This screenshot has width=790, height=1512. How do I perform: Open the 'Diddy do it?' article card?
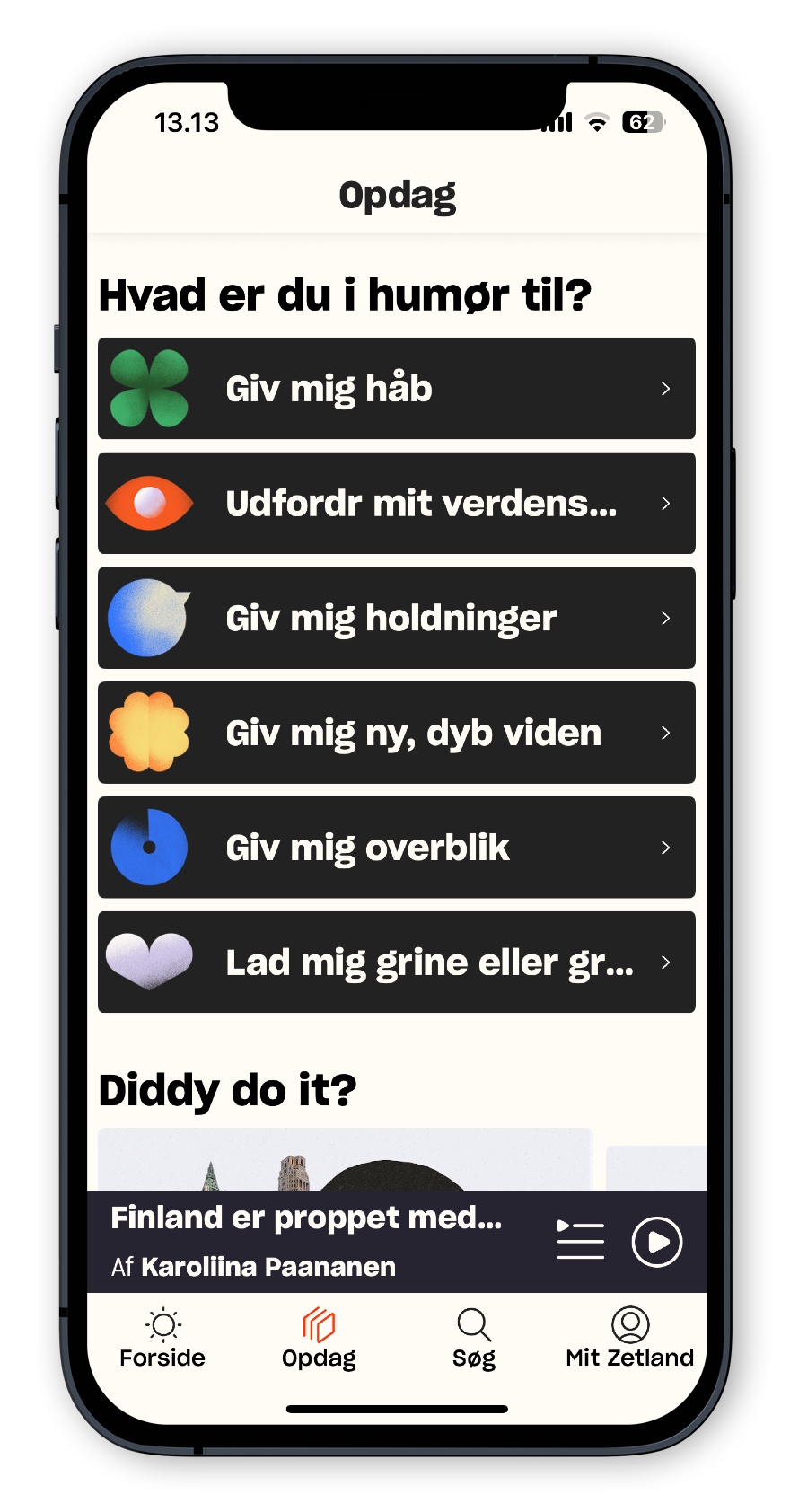tap(346, 1160)
